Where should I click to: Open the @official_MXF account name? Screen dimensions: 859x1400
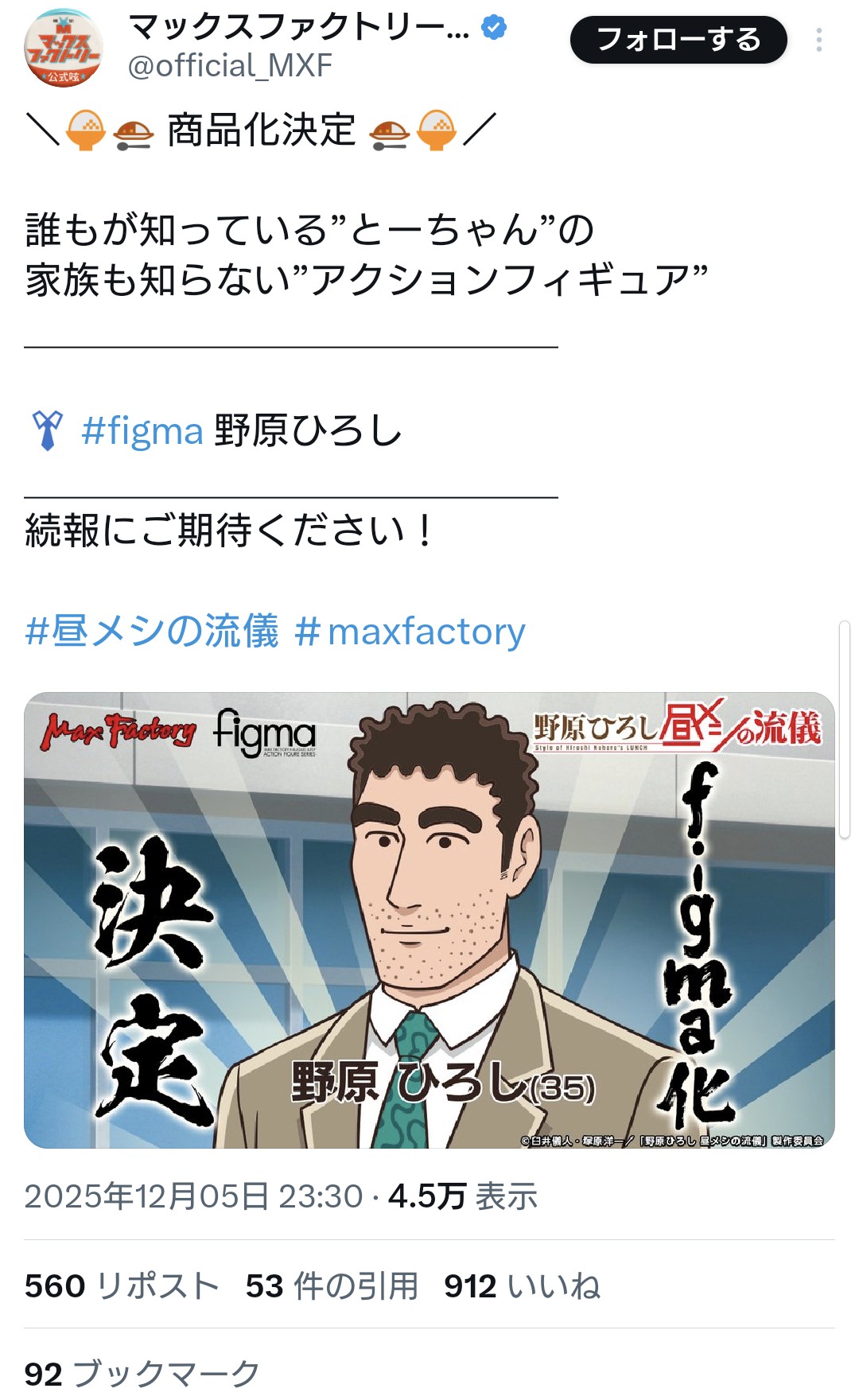pyautogui.click(x=230, y=66)
